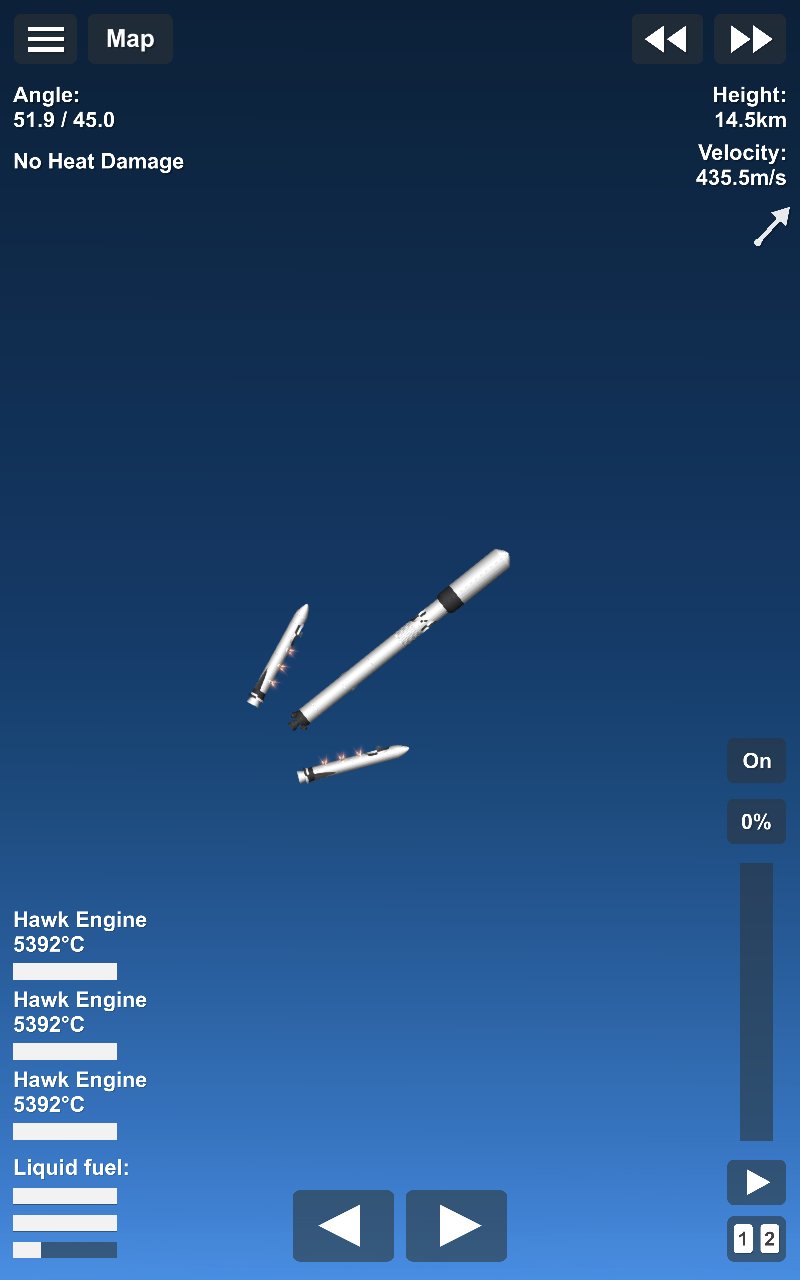Image resolution: width=800 pixels, height=1280 pixels.
Task: Select the first Hawk Engine temperature bar
Action: click(x=64, y=970)
